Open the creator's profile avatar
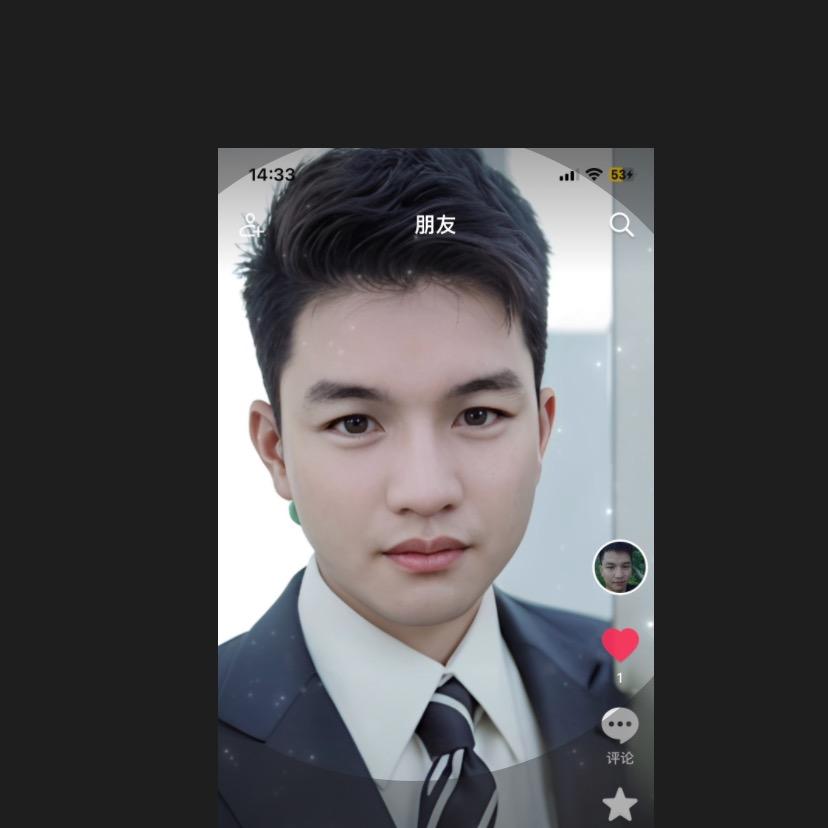Image resolution: width=828 pixels, height=828 pixels. click(x=620, y=567)
